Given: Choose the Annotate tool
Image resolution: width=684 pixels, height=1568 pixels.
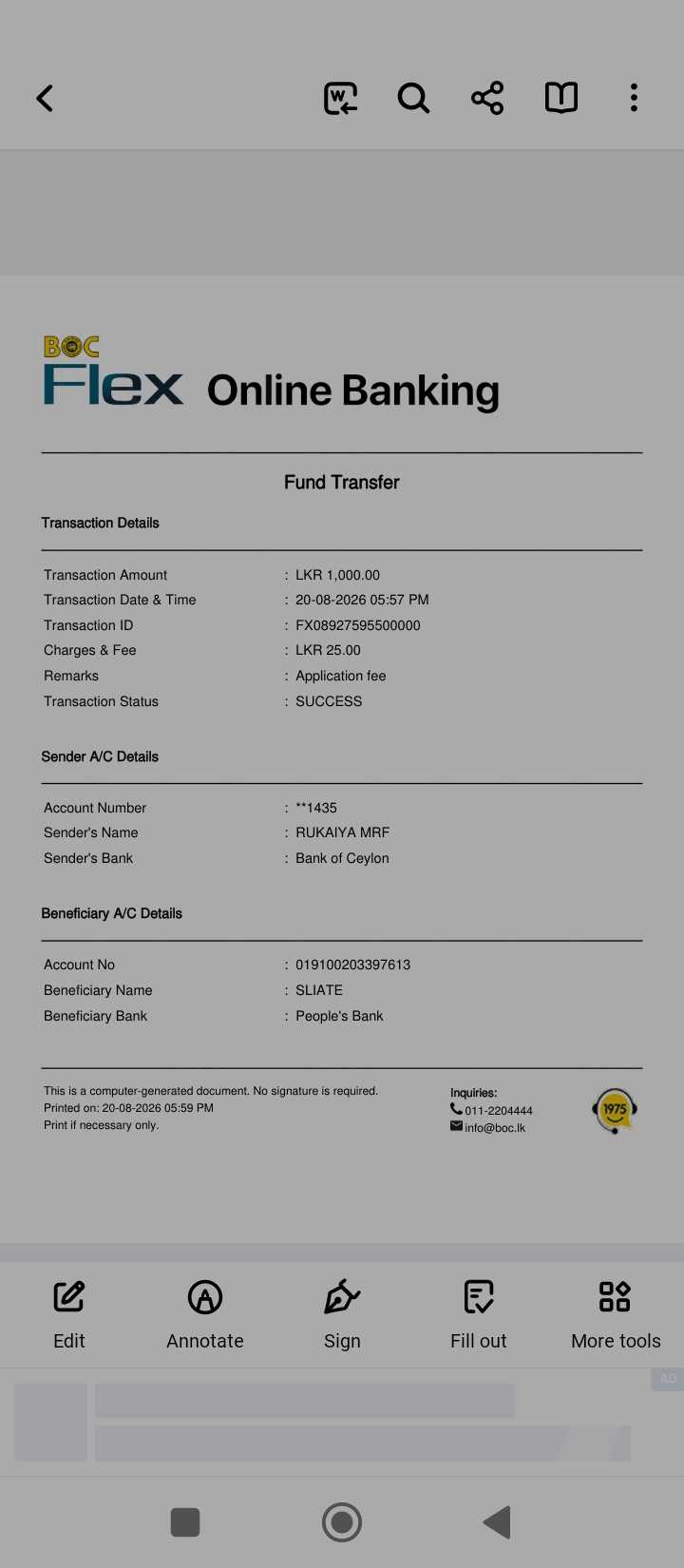Looking at the screenshot, I should pos(205,1315).
